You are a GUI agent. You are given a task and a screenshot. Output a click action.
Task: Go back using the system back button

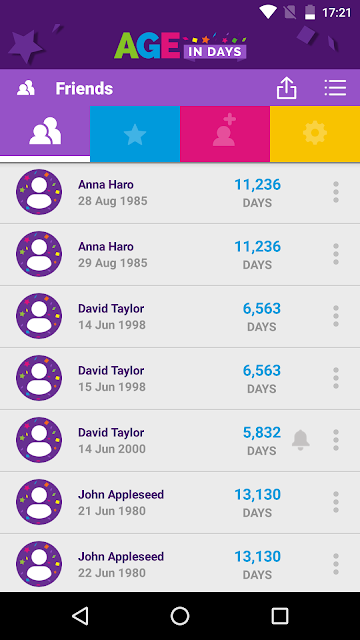click(x=80, y=616)
